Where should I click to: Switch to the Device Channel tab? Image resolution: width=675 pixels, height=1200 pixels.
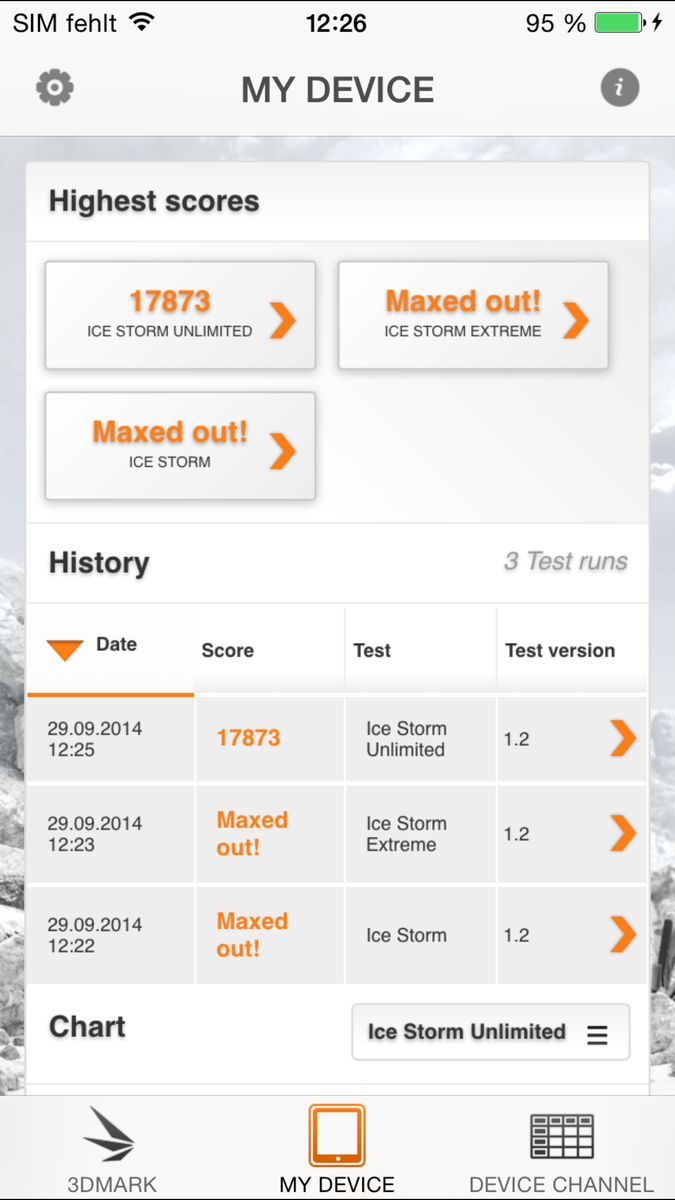pyautogui.click(x=561, y=1150)
